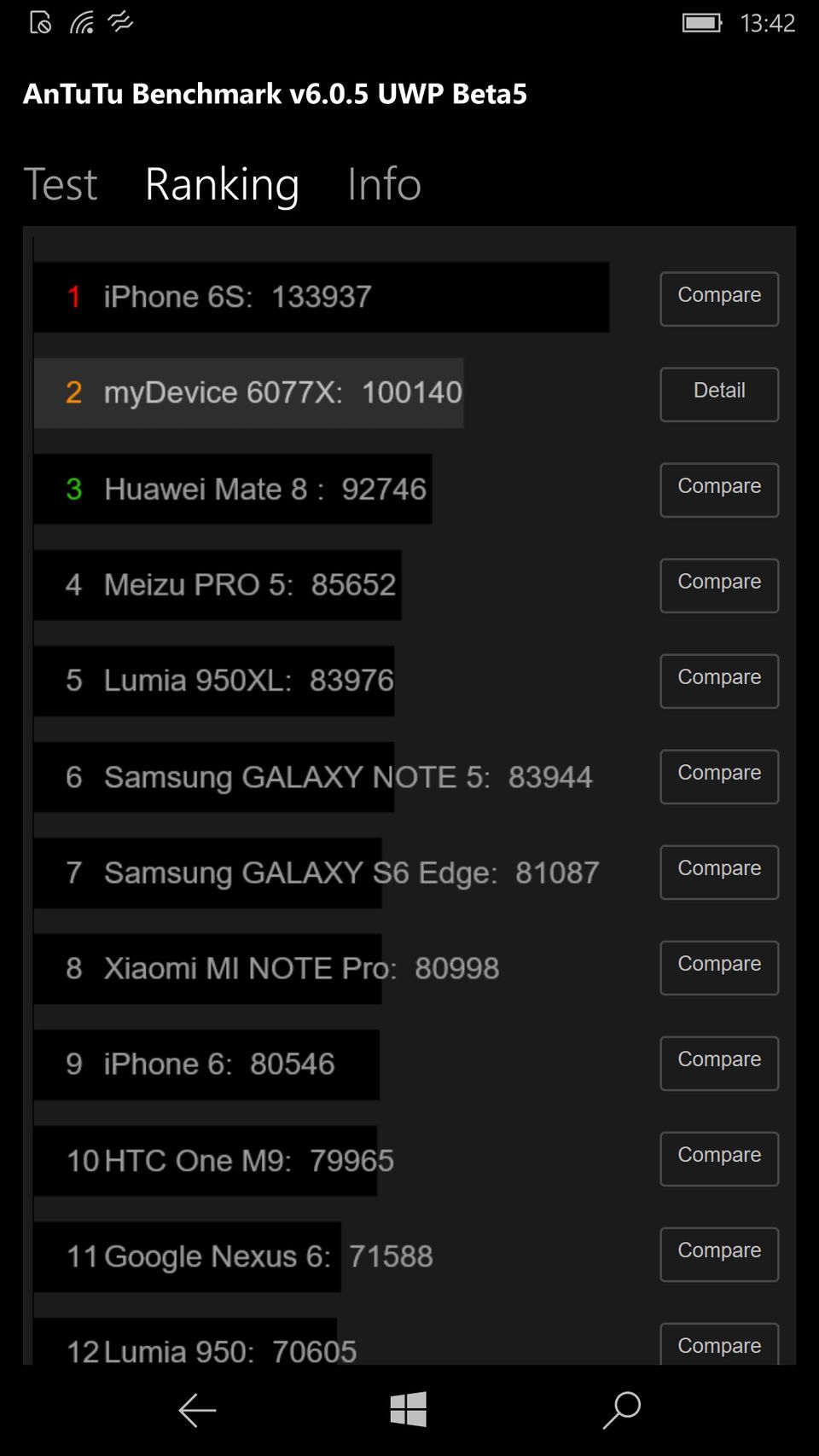Open the Windows Start screen

[x=408, y=1409]
